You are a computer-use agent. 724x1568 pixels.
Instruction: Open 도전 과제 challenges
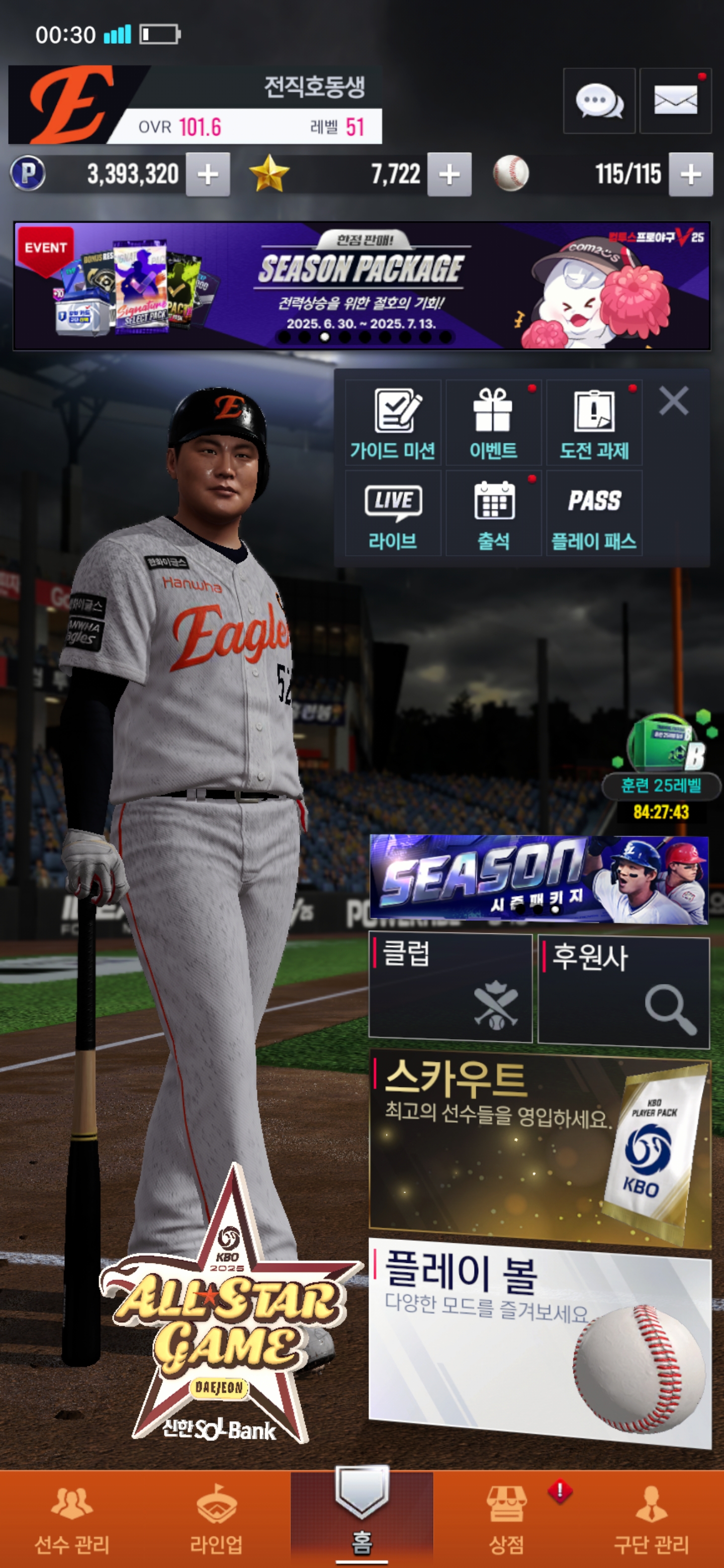click(x=594, y=423)
